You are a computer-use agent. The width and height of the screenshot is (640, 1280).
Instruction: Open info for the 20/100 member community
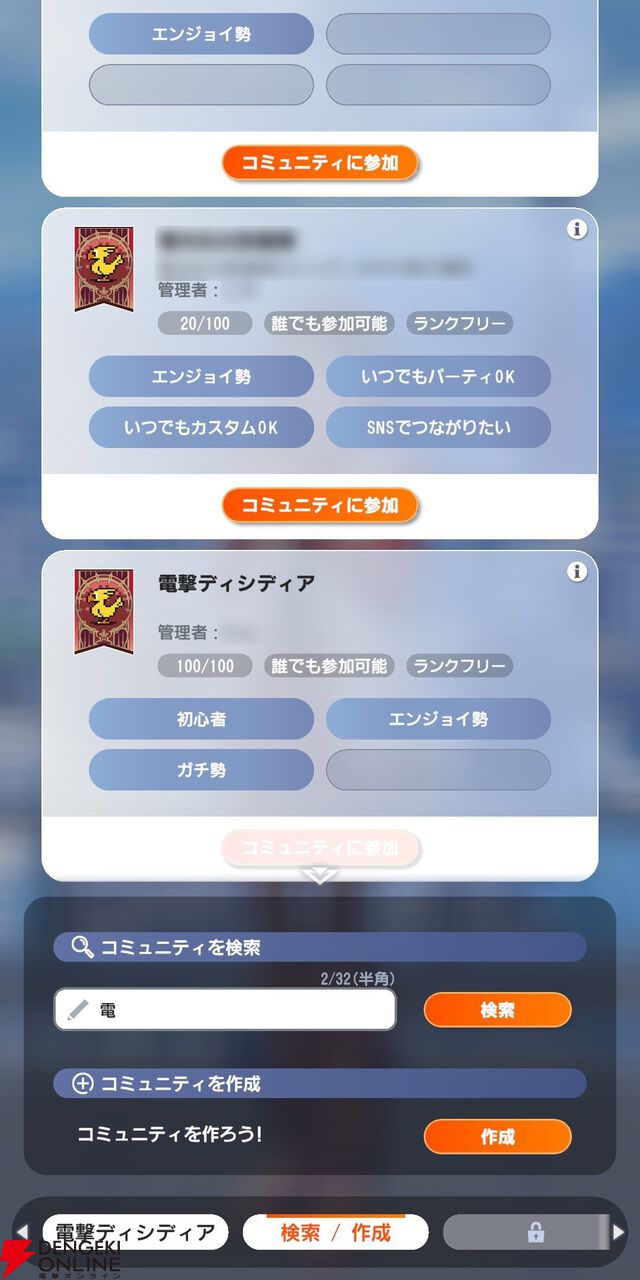pos(577,229)
